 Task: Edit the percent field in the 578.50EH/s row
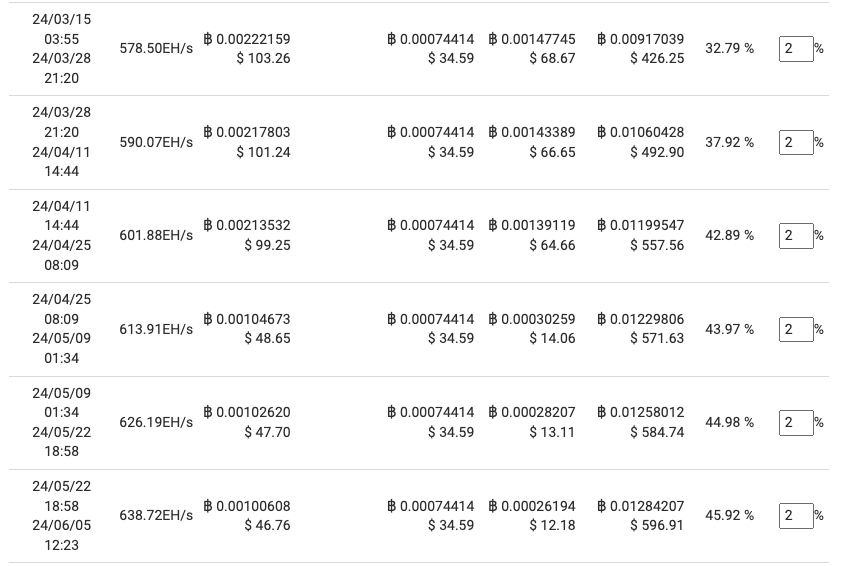(796, 49)
